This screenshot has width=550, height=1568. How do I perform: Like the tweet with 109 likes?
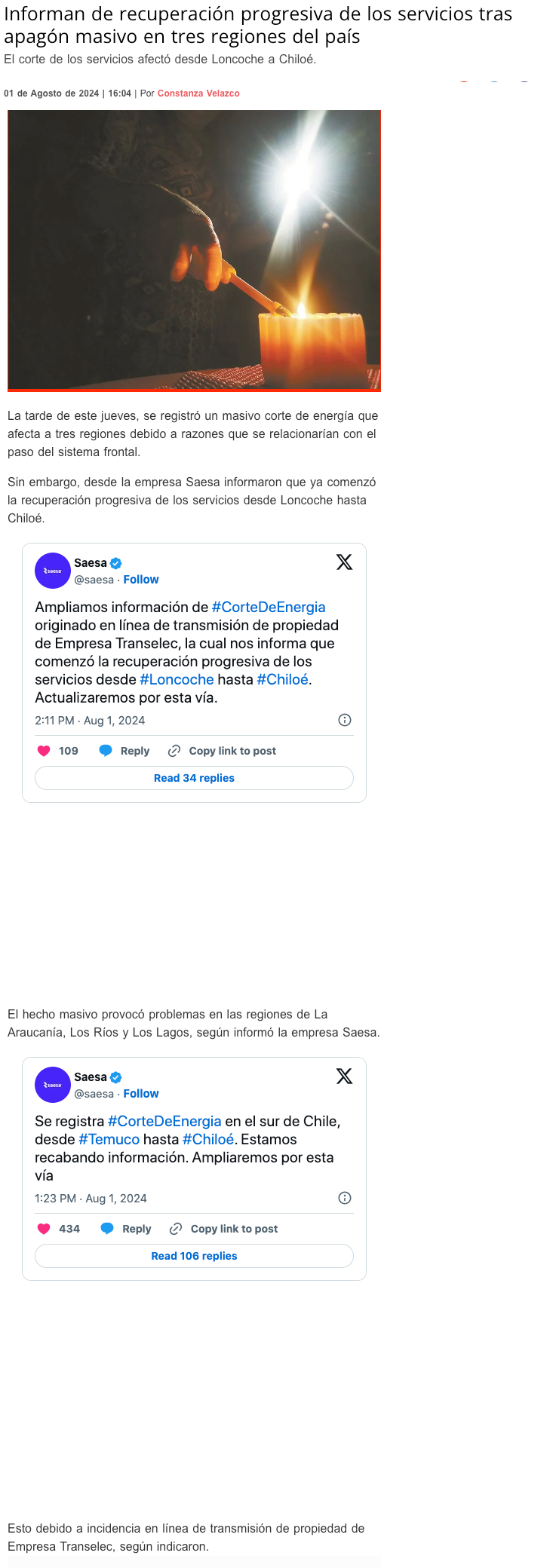coord(44,751)
